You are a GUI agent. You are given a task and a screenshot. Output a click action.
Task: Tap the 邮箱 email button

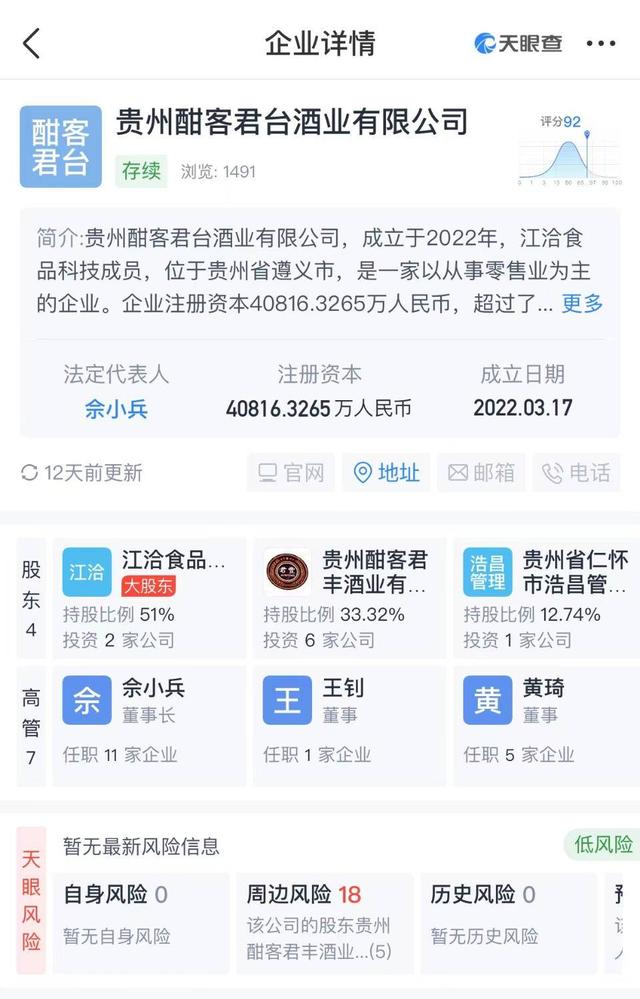point(481,473)
